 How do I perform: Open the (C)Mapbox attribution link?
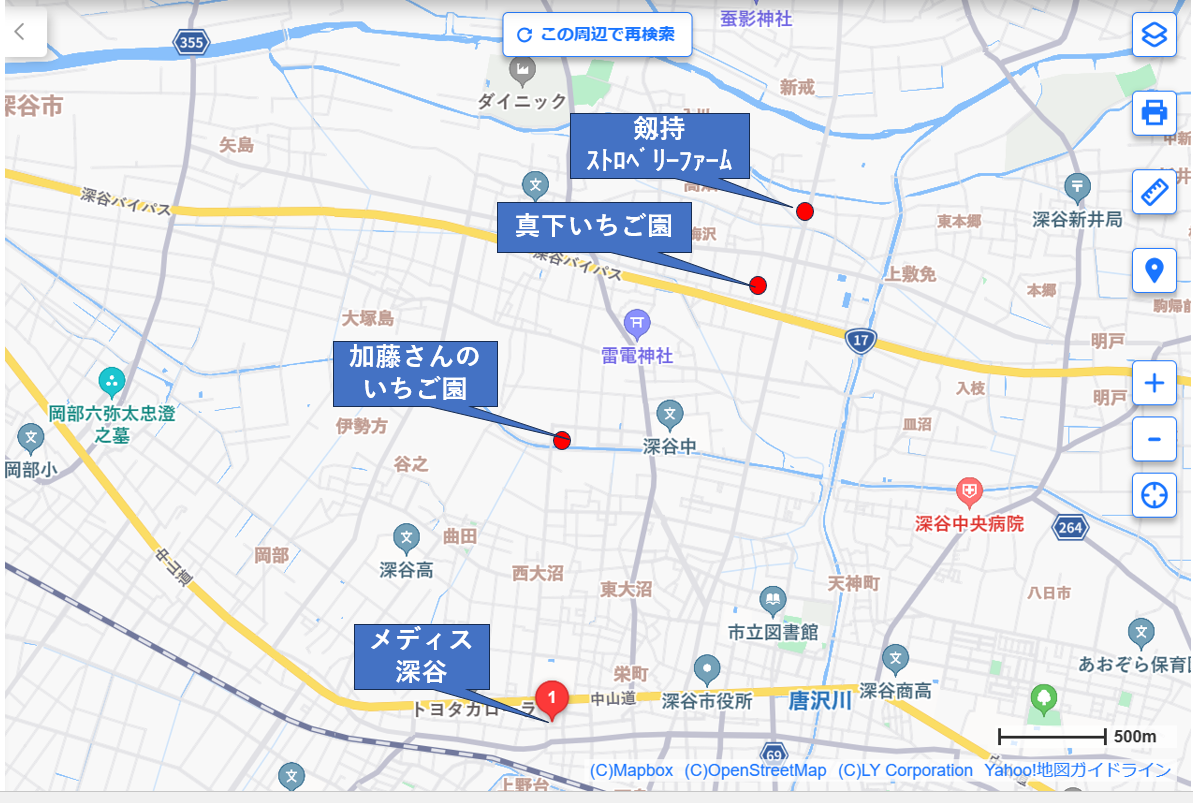coord(631,770)
